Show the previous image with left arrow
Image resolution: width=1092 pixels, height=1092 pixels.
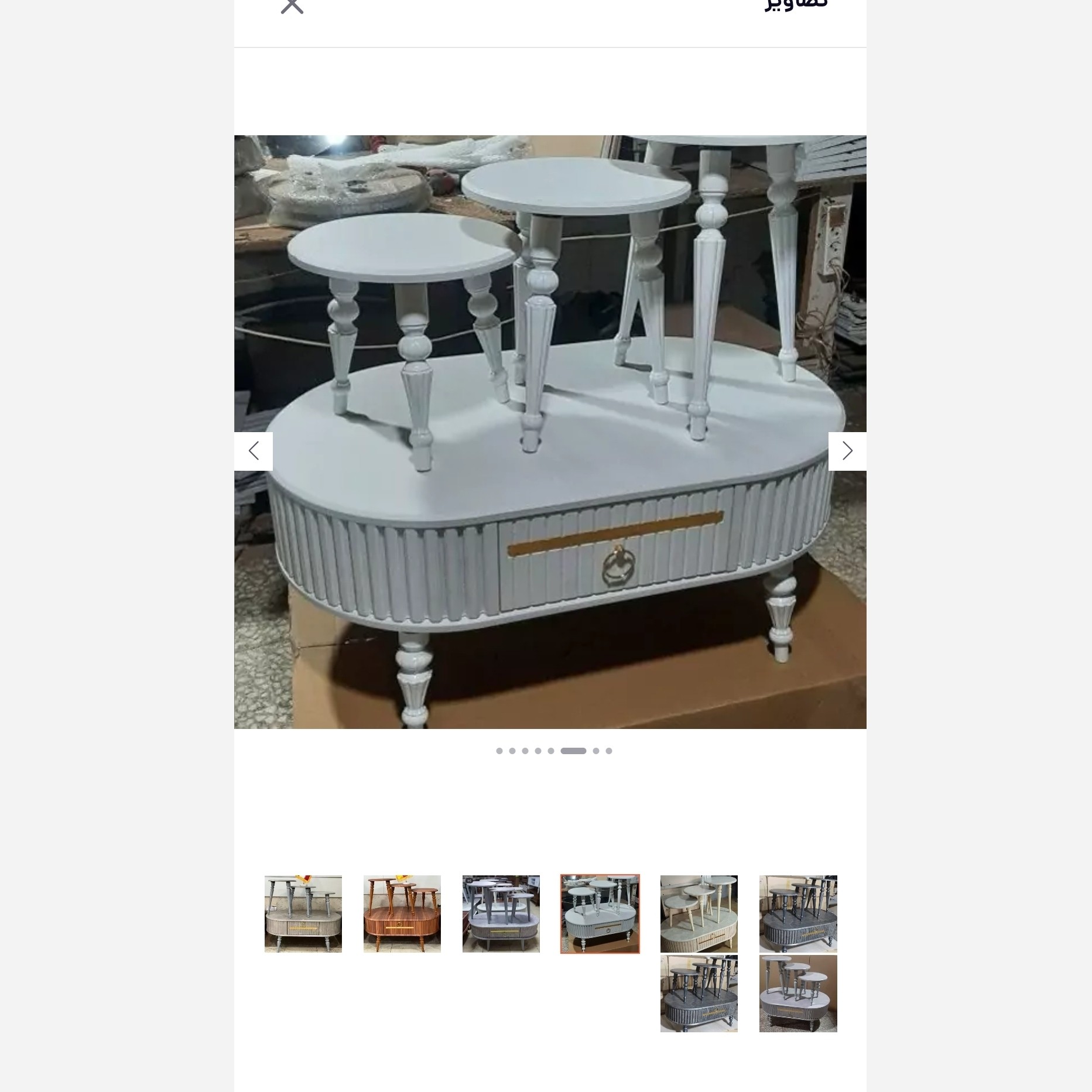click(x=254, y=451)
